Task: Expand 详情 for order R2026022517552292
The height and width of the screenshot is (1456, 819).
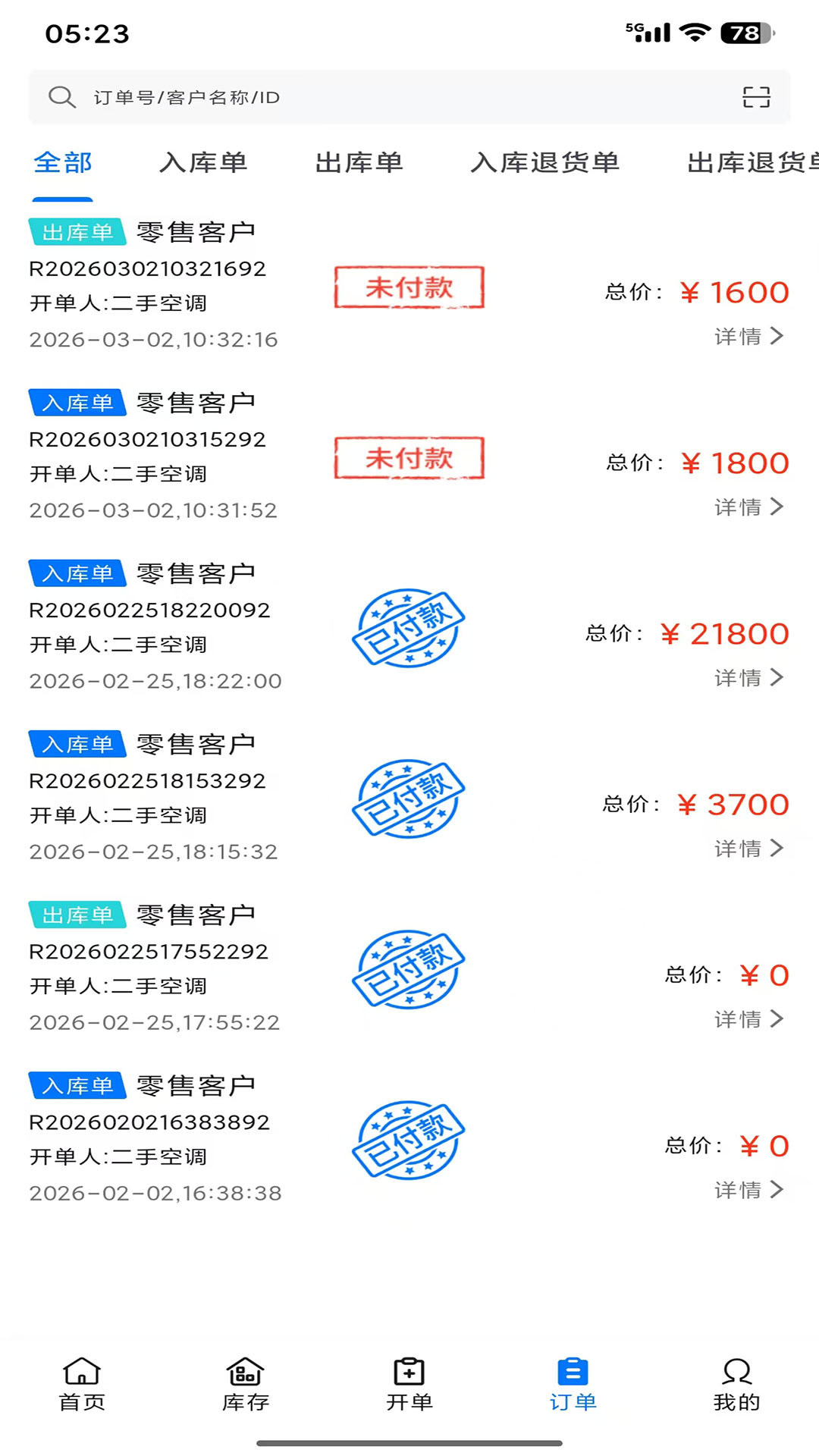Action: point(749,1018)
